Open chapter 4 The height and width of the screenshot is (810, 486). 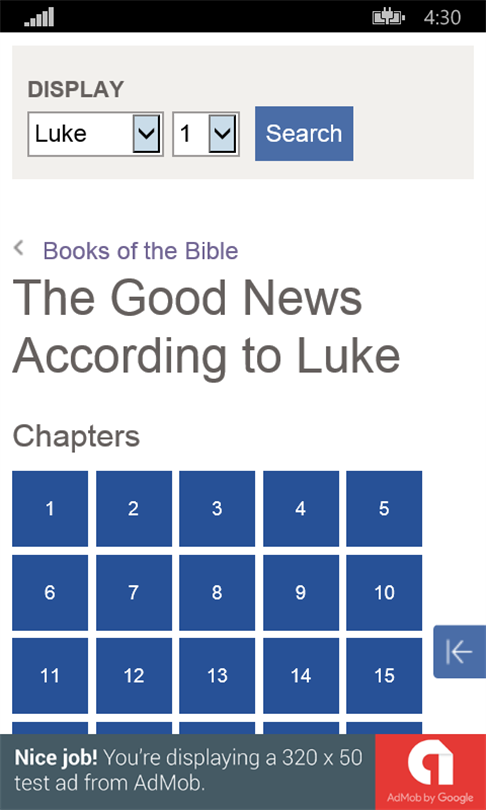(301, 509)
